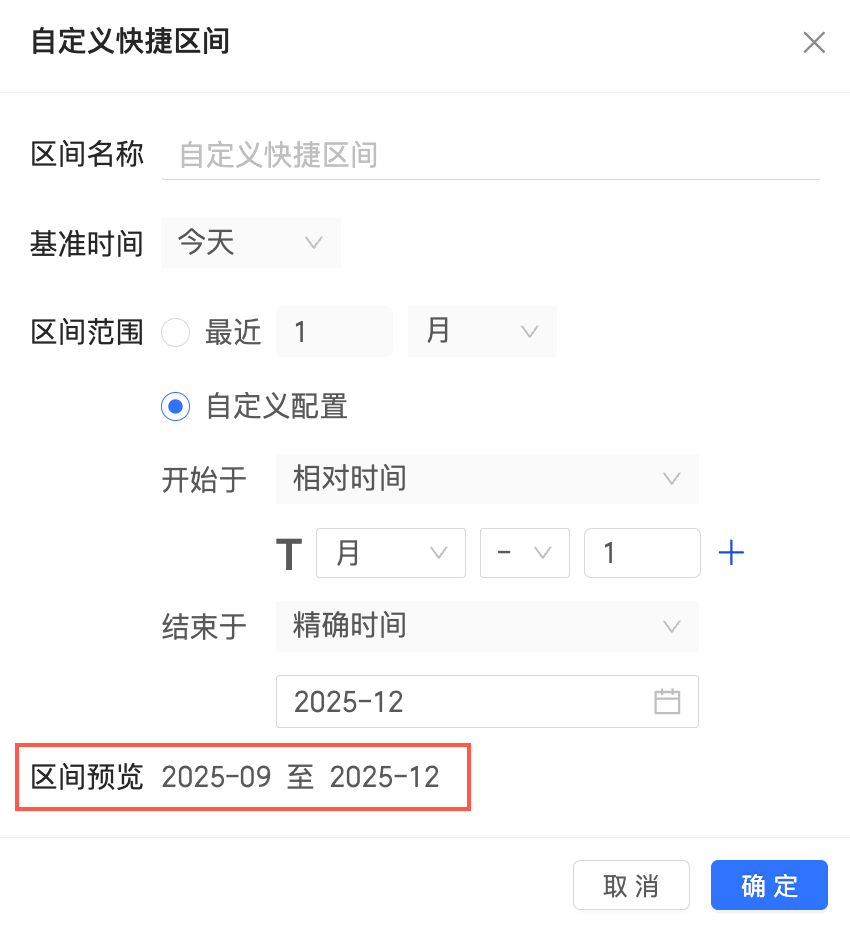The width and height of the screenshot is (850, 926).
Task: Close the 自定义快捷区间 dialog
Action: [814, 42]
